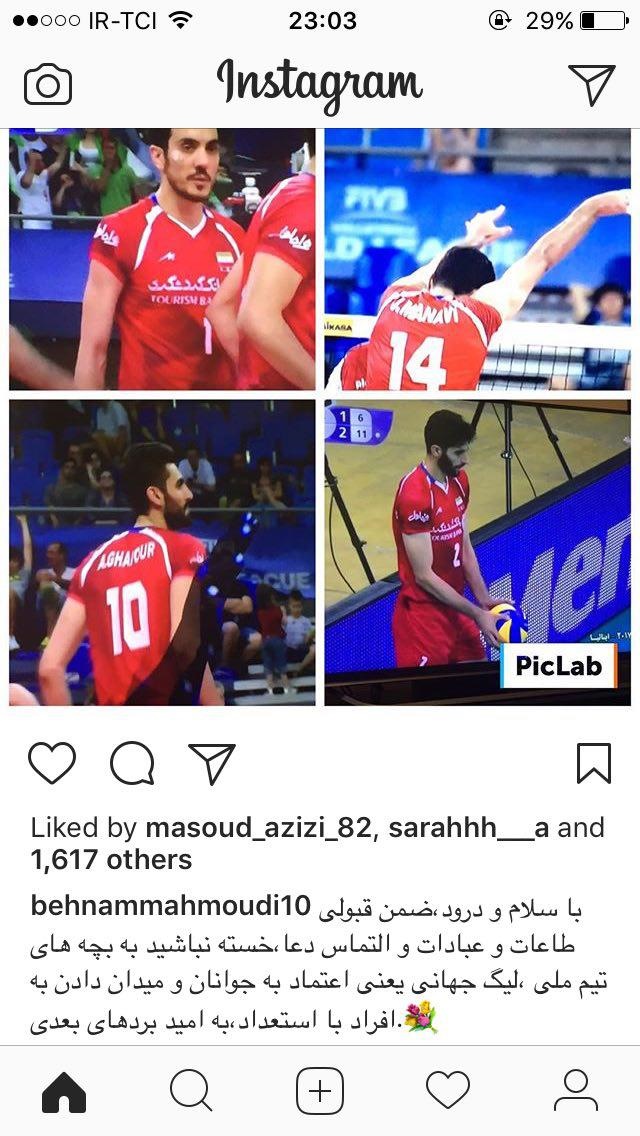Like the post with the heart icon
640x1136 pixels.
click(x=52, y=764)
